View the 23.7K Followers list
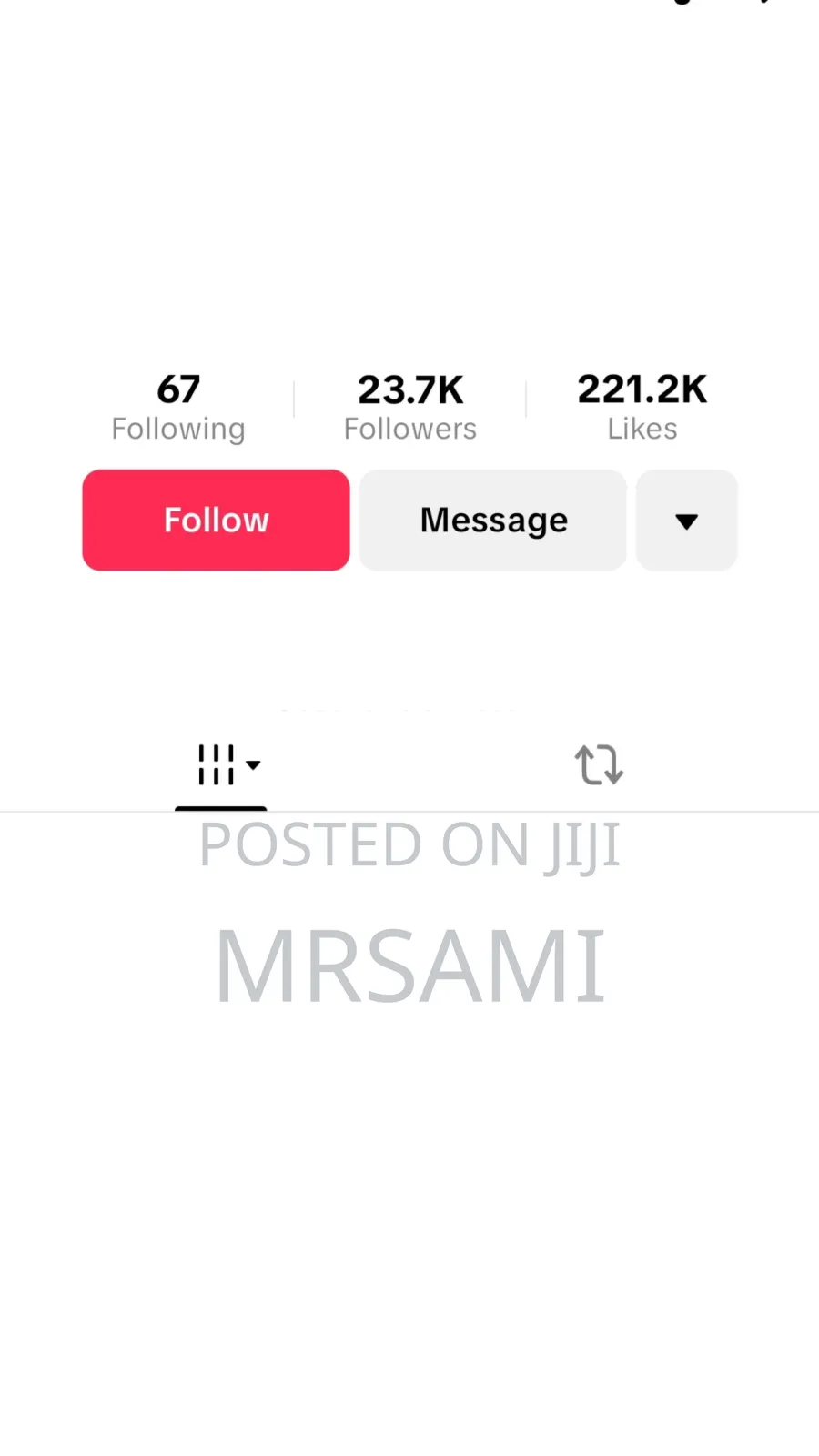 point(410,407)
